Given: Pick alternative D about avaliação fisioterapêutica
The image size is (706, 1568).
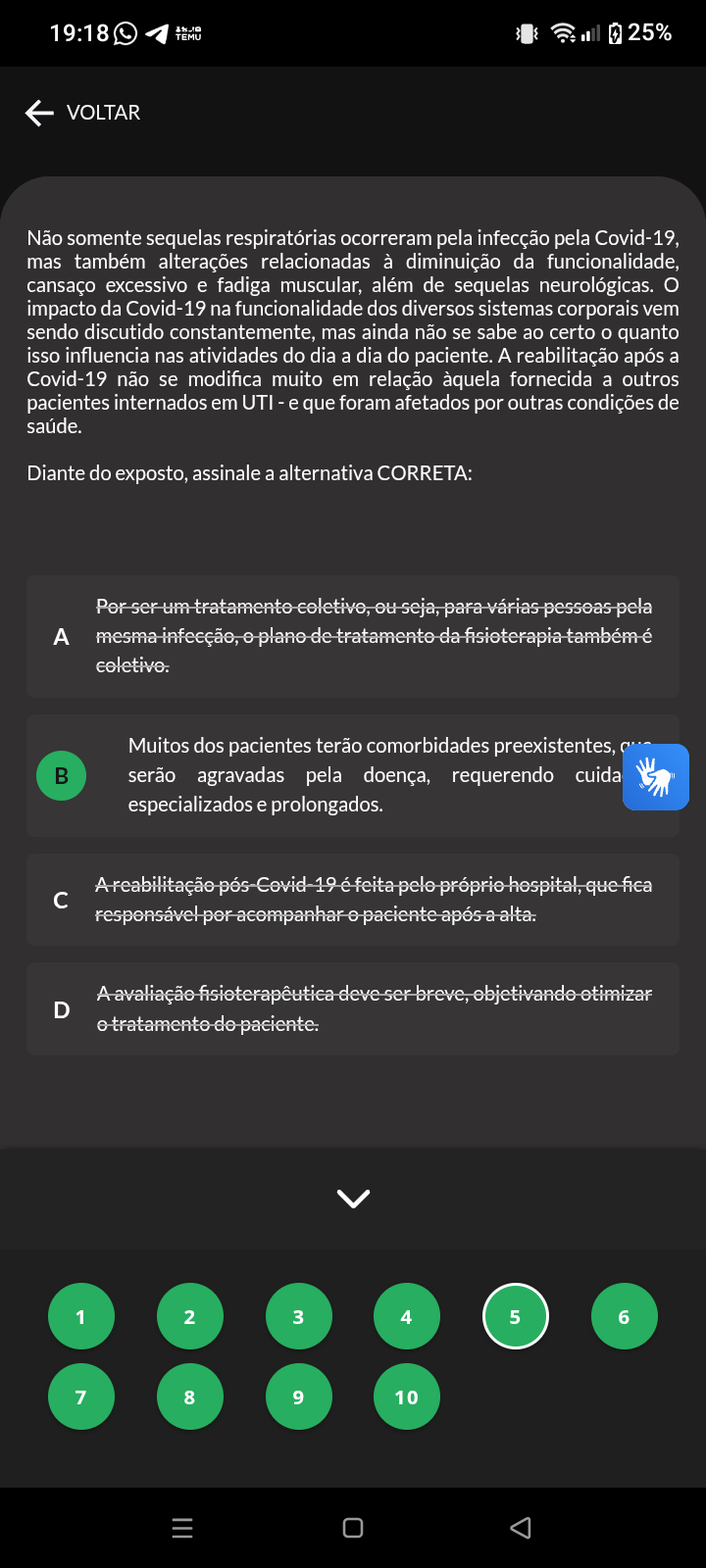Looking at the screenshot, I should click(353, 1009).
